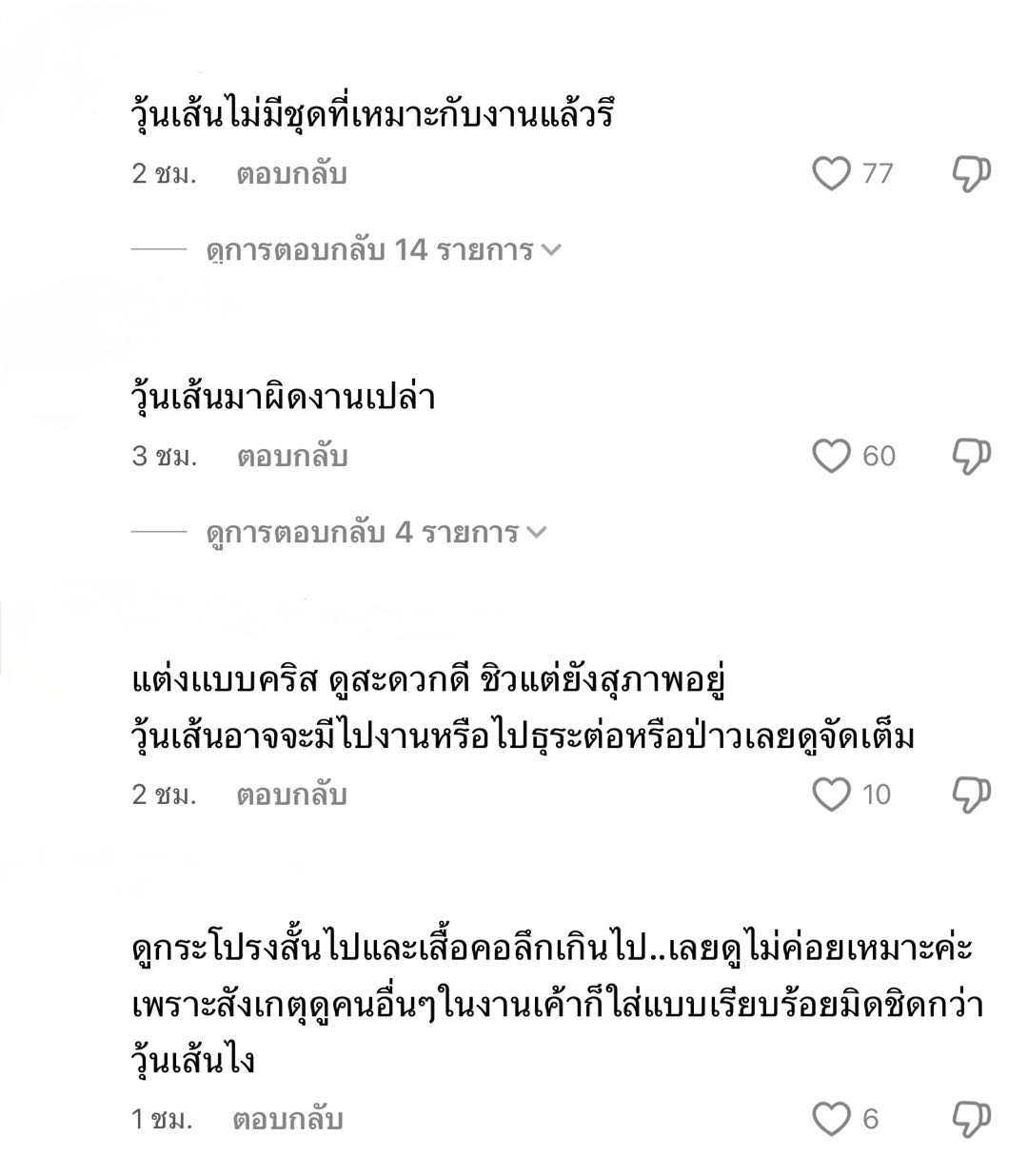Dislike the comment starting แต่งแบบคริส
The height and width of the screenshot is (1176, 1028).
[x=971, y=794]
